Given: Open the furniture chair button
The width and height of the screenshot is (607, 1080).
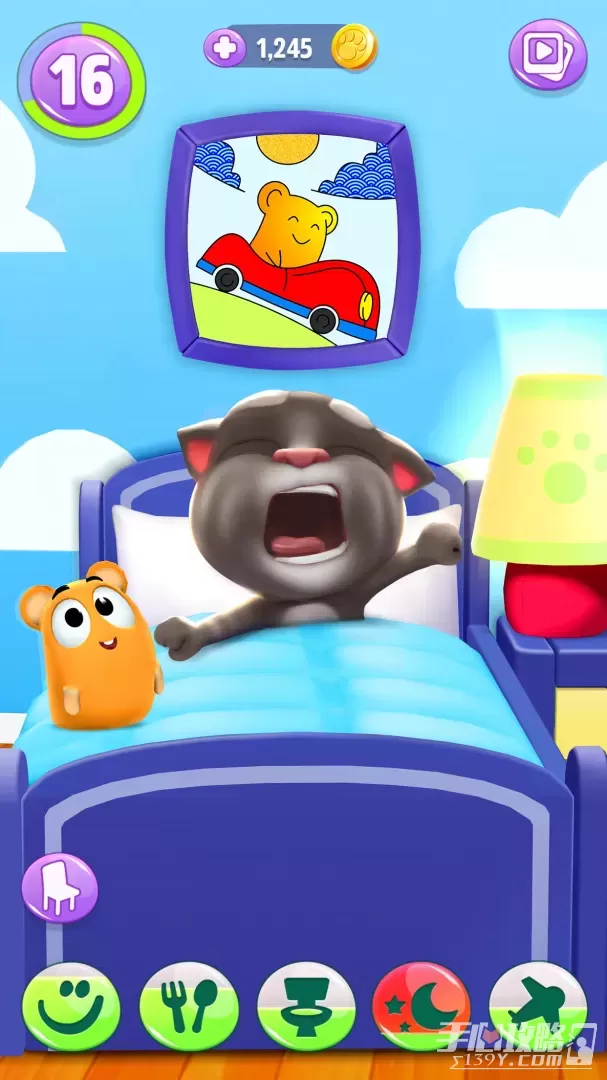Looking at the screenshot, I should click(60, 886).
